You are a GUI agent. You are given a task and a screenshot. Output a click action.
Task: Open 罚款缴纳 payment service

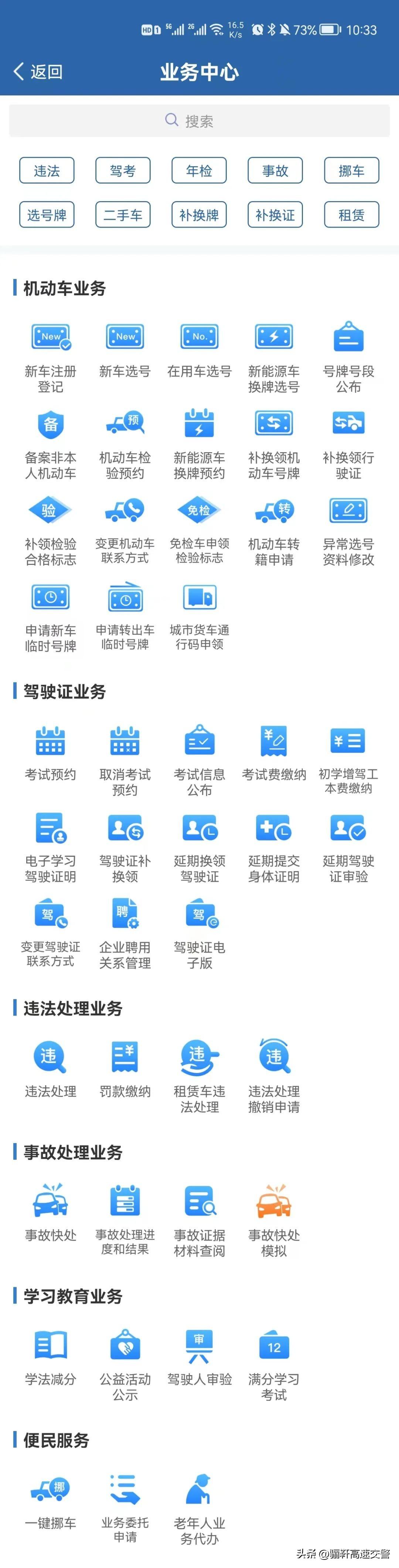click(125, 1057)
